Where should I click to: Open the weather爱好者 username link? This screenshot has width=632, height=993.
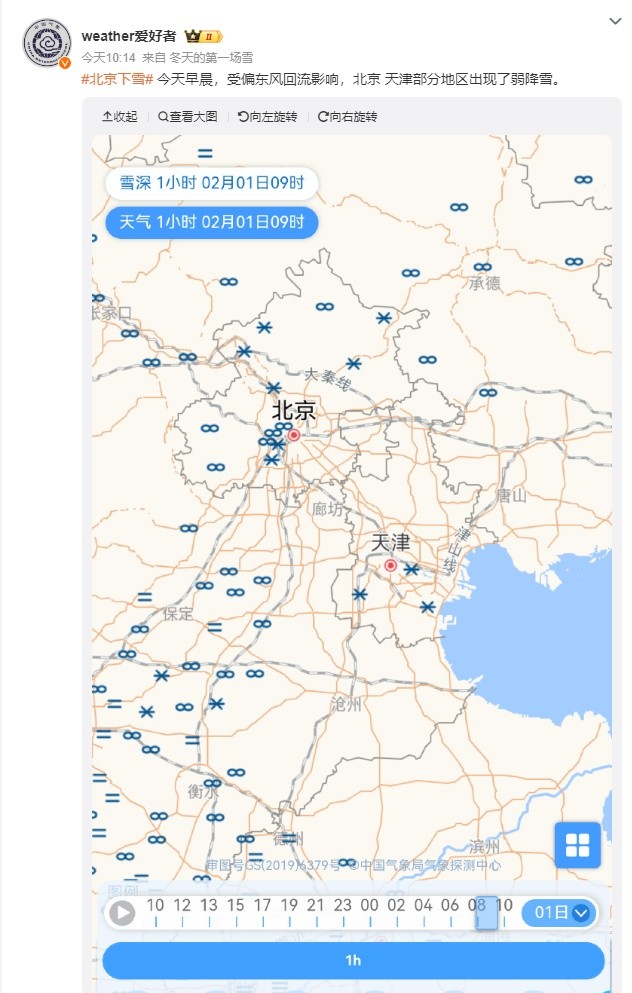click(128, 36)
